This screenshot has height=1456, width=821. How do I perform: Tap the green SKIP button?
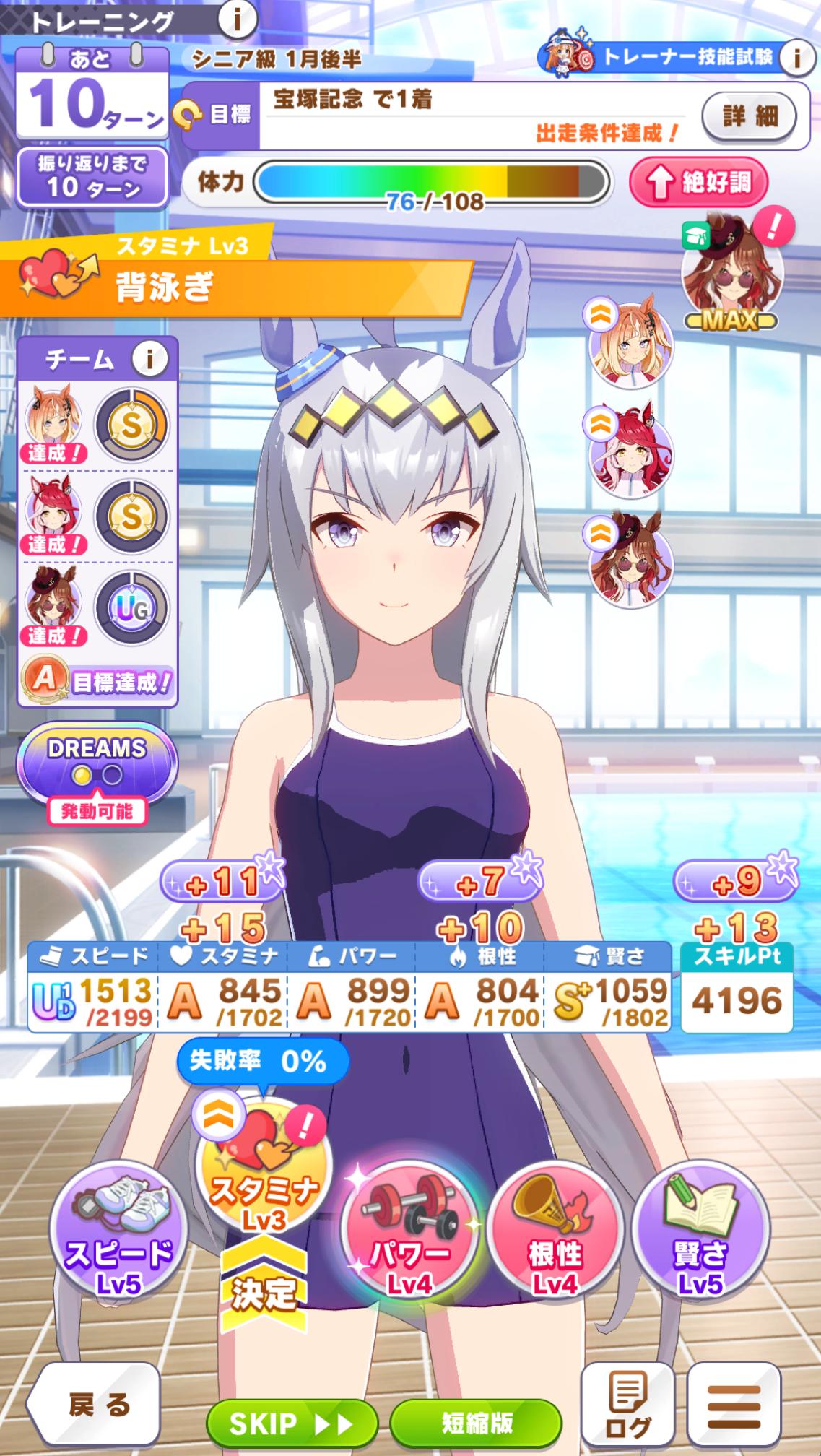click(x=292, y=1423)
